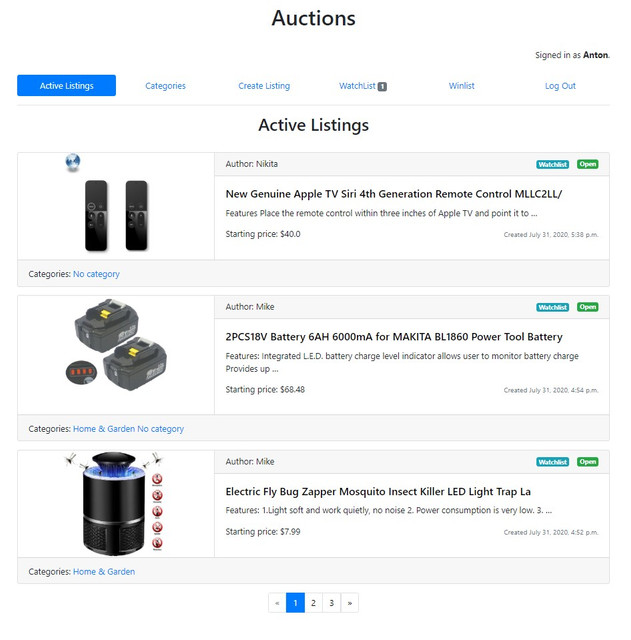Go to Create Listing
631x640 pixels.
pyautogui.click(x=264, y=86)
